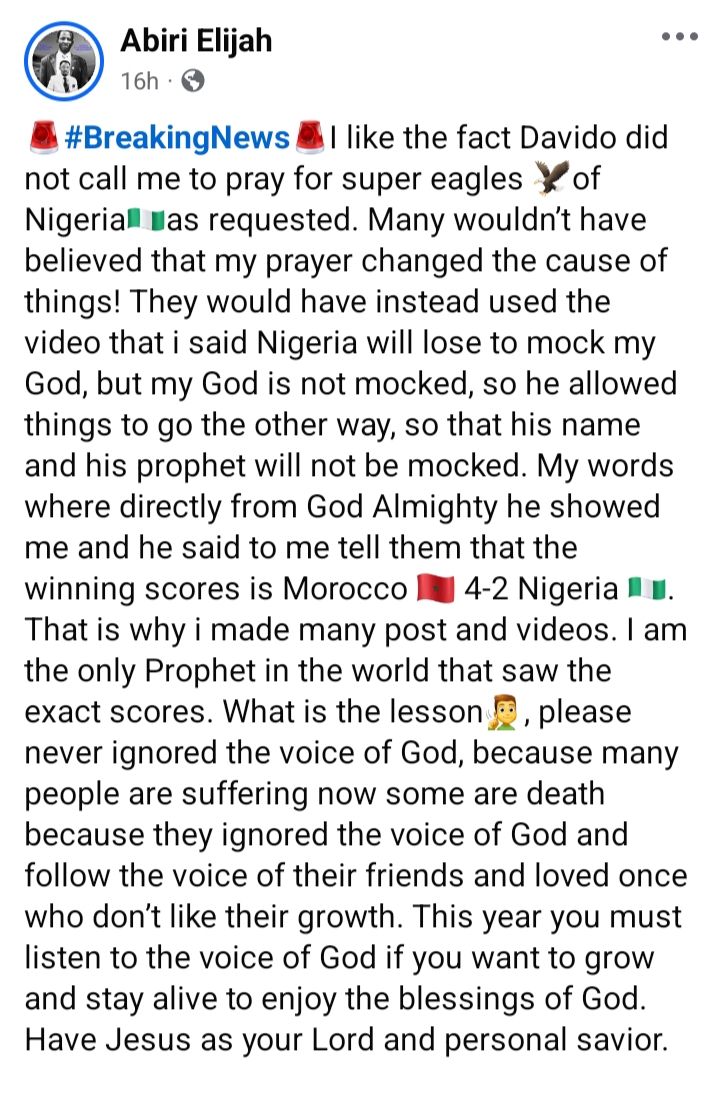Viewport: 720px width, 1095px height.
Task: Open the Abiri Elijah profile name
Action: 196,41
